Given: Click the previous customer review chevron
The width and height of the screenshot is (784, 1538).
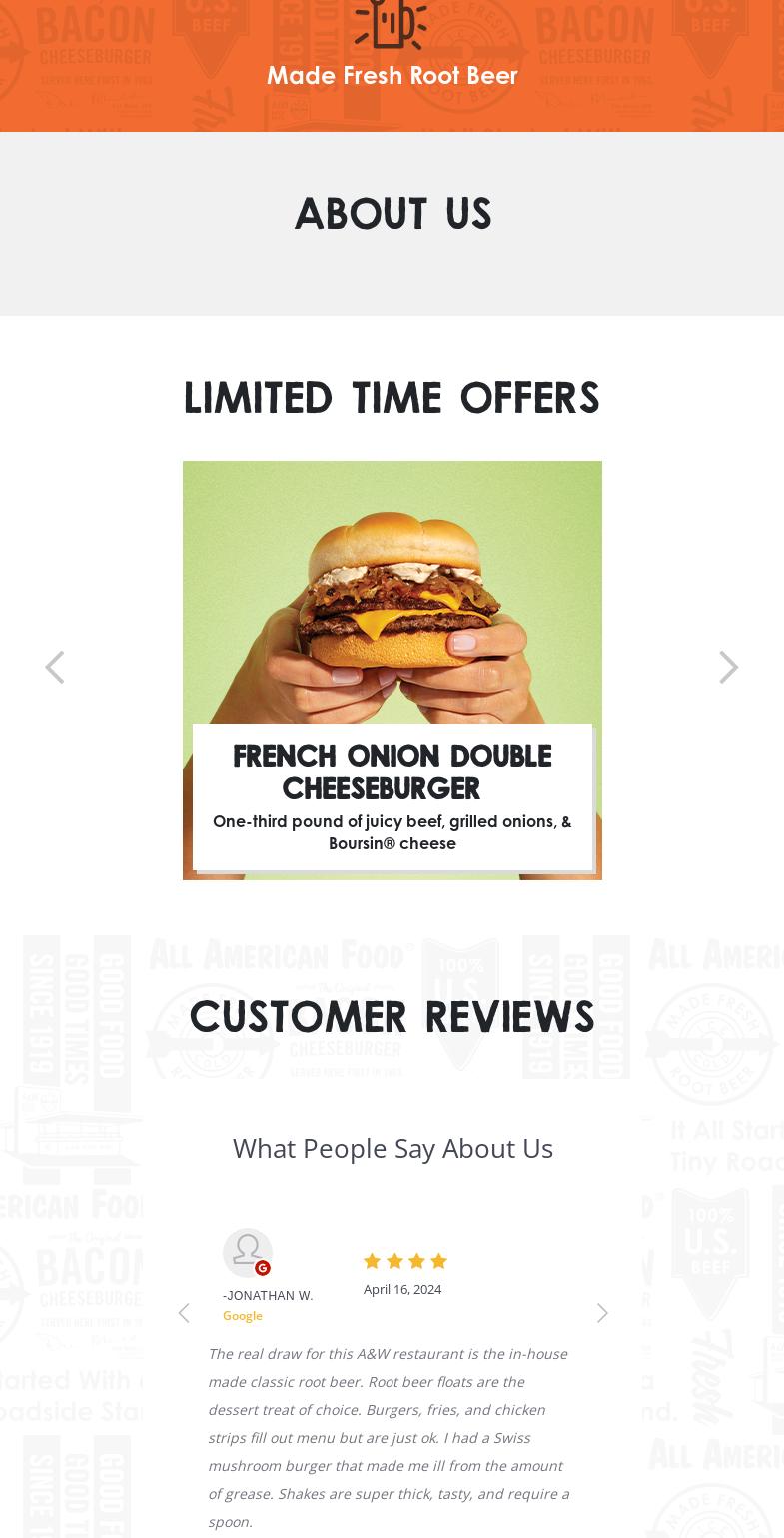Looking at the screenshot, I should coord(184,1313).
